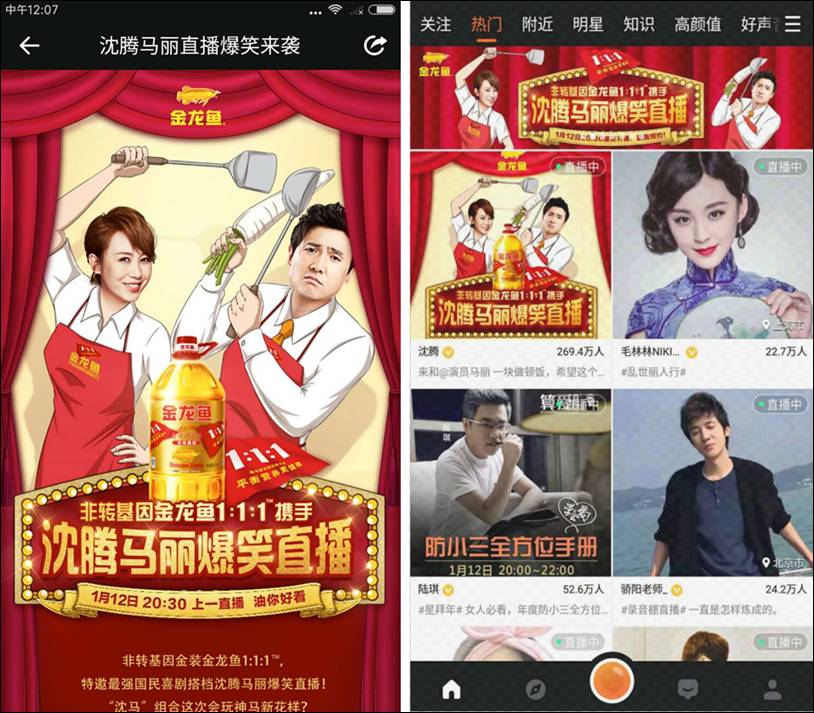Image resolution: width=814 pixels, height=713 pixels.
Task: Go to the home tab in bottom bar
Action: (x=452, y=689)
